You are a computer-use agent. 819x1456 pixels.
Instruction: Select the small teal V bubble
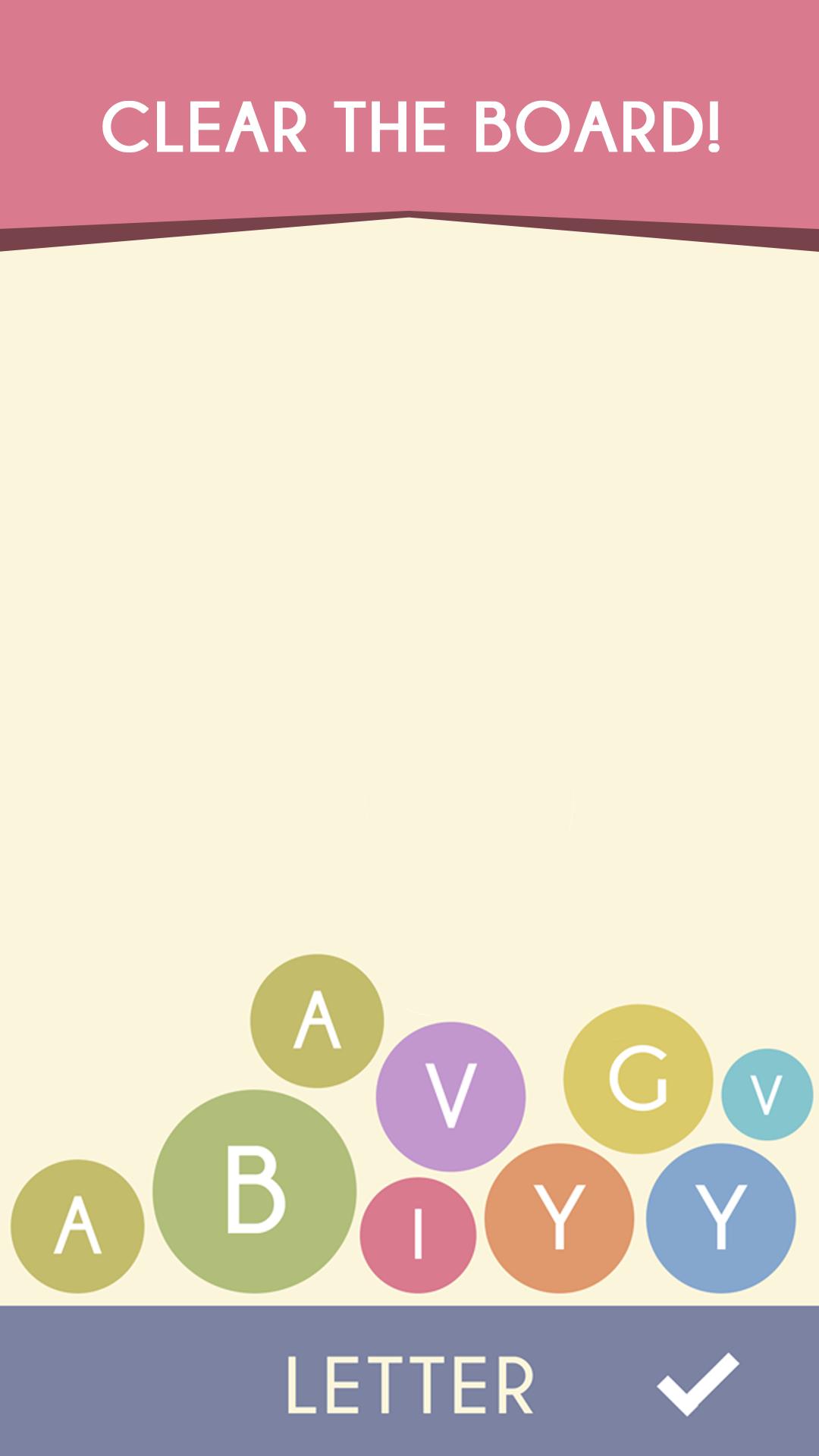click(767, 1094)
